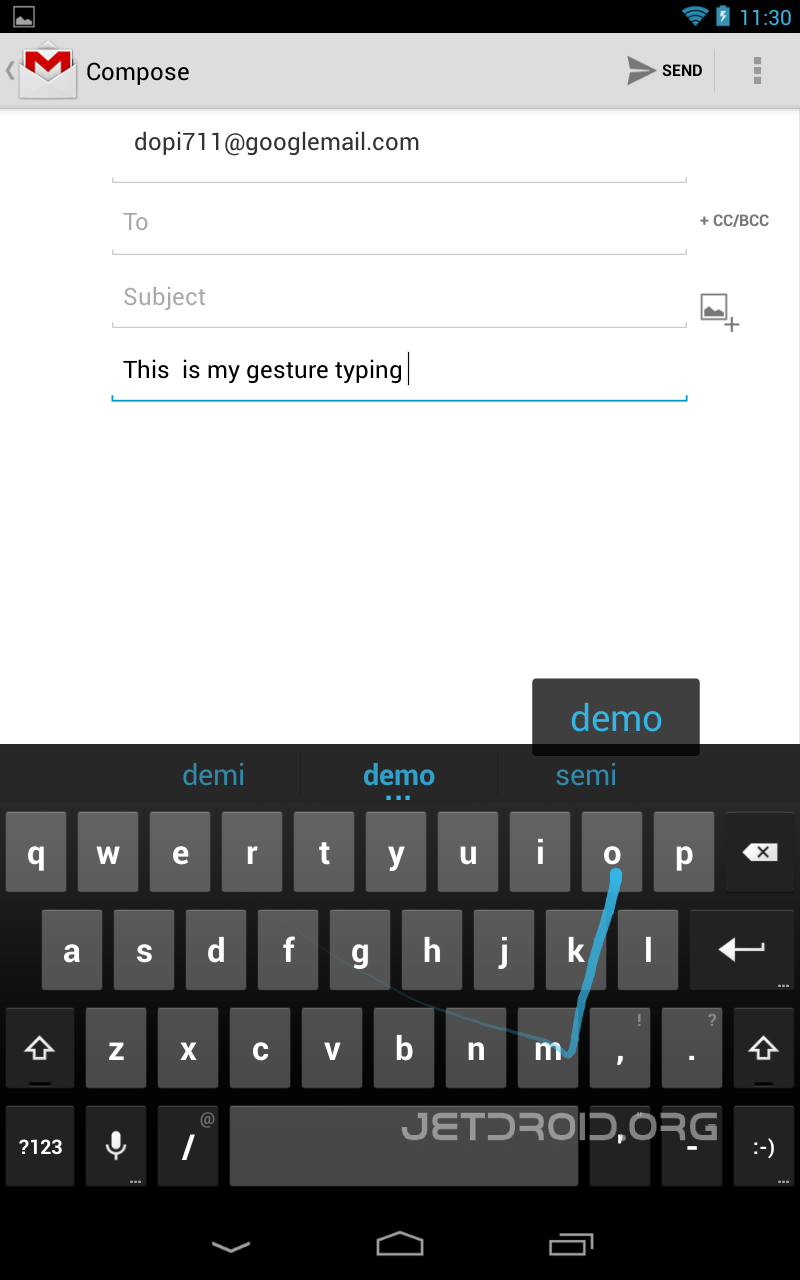Tap the voice input microphone key
Screen dimensions: 800x1280
coord(116,1146)
